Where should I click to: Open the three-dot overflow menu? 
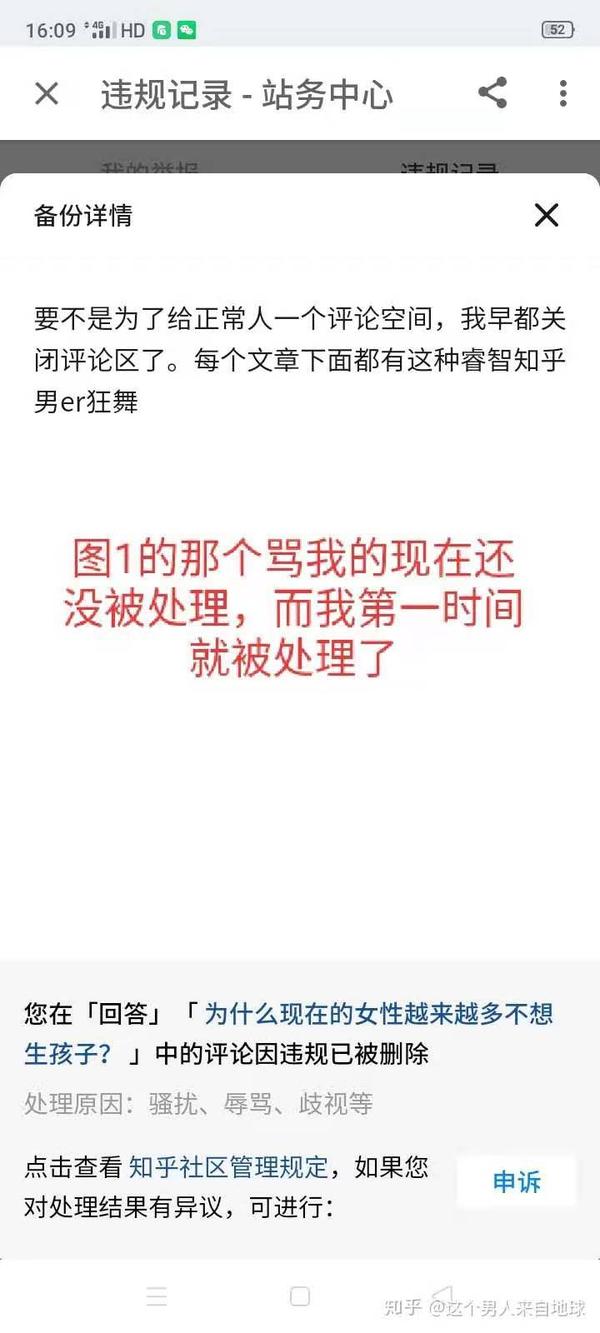point(563,94)
